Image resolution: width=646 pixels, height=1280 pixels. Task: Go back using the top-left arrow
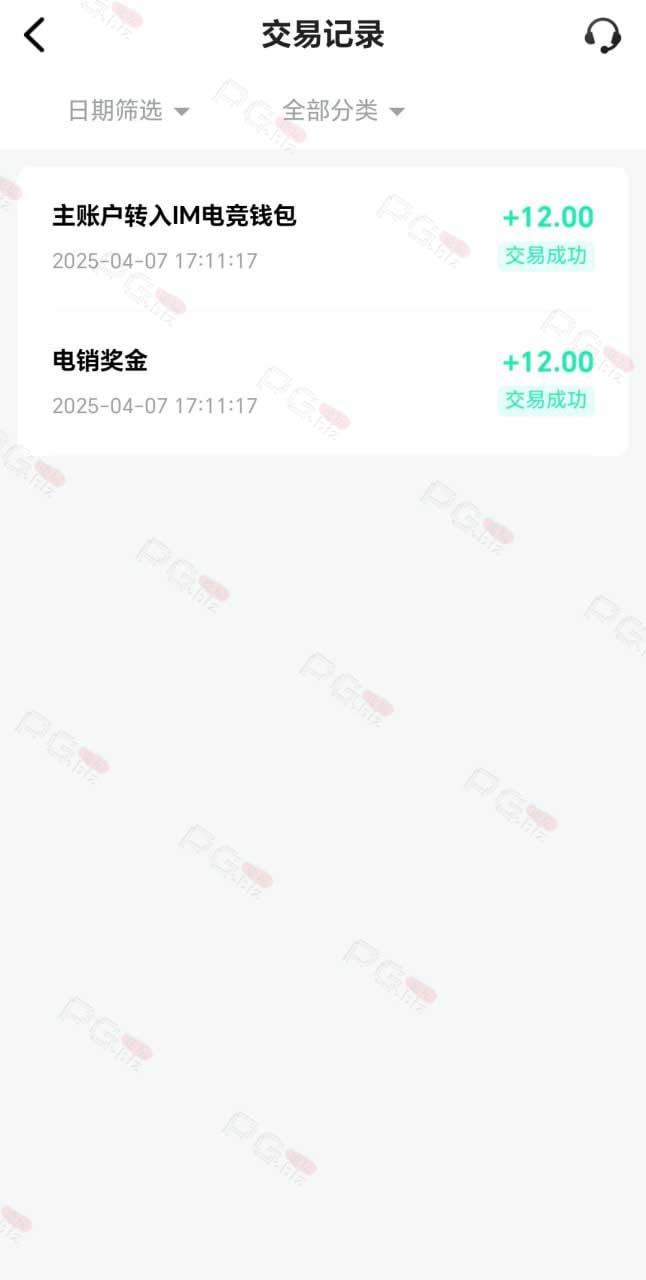[x=35, y=36]
